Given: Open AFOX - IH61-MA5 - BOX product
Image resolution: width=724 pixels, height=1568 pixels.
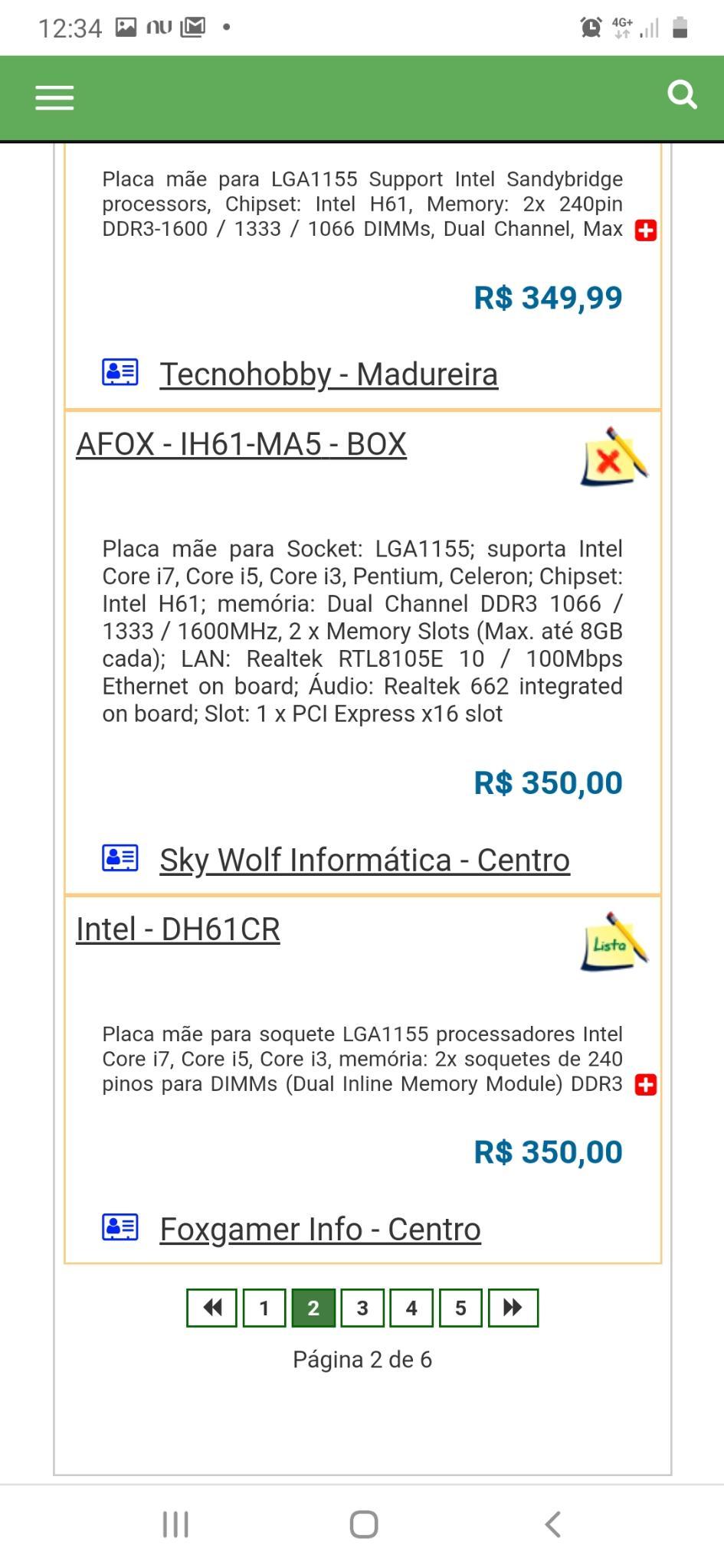Looking at the screenshot, I should 241,444.
